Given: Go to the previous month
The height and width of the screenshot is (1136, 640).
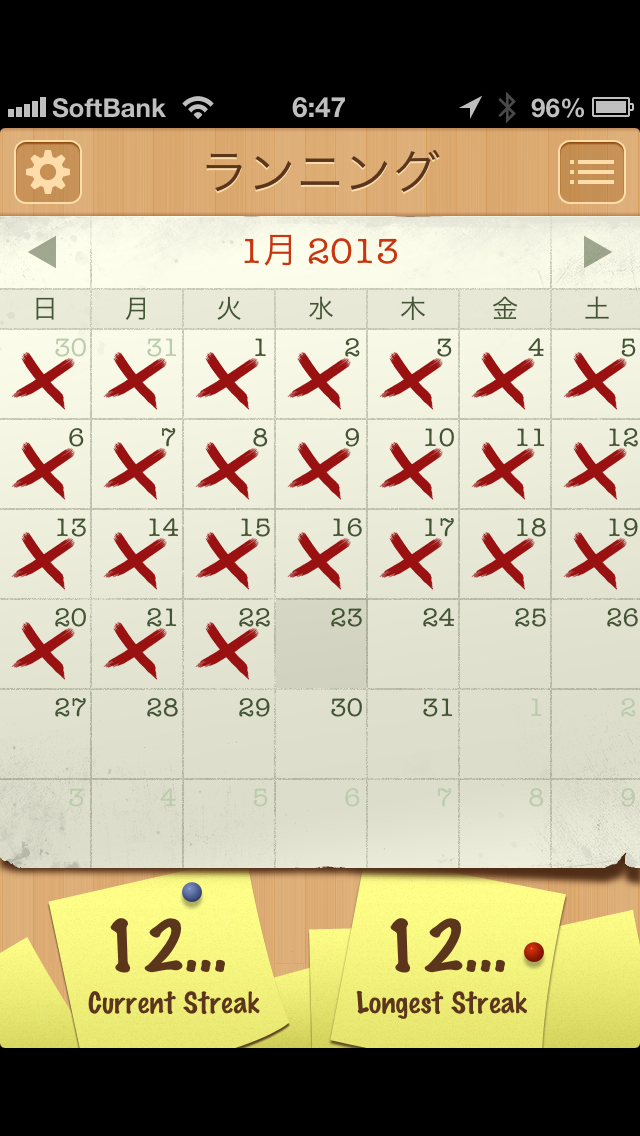Looking at the screenshot, I should point(43,252).
